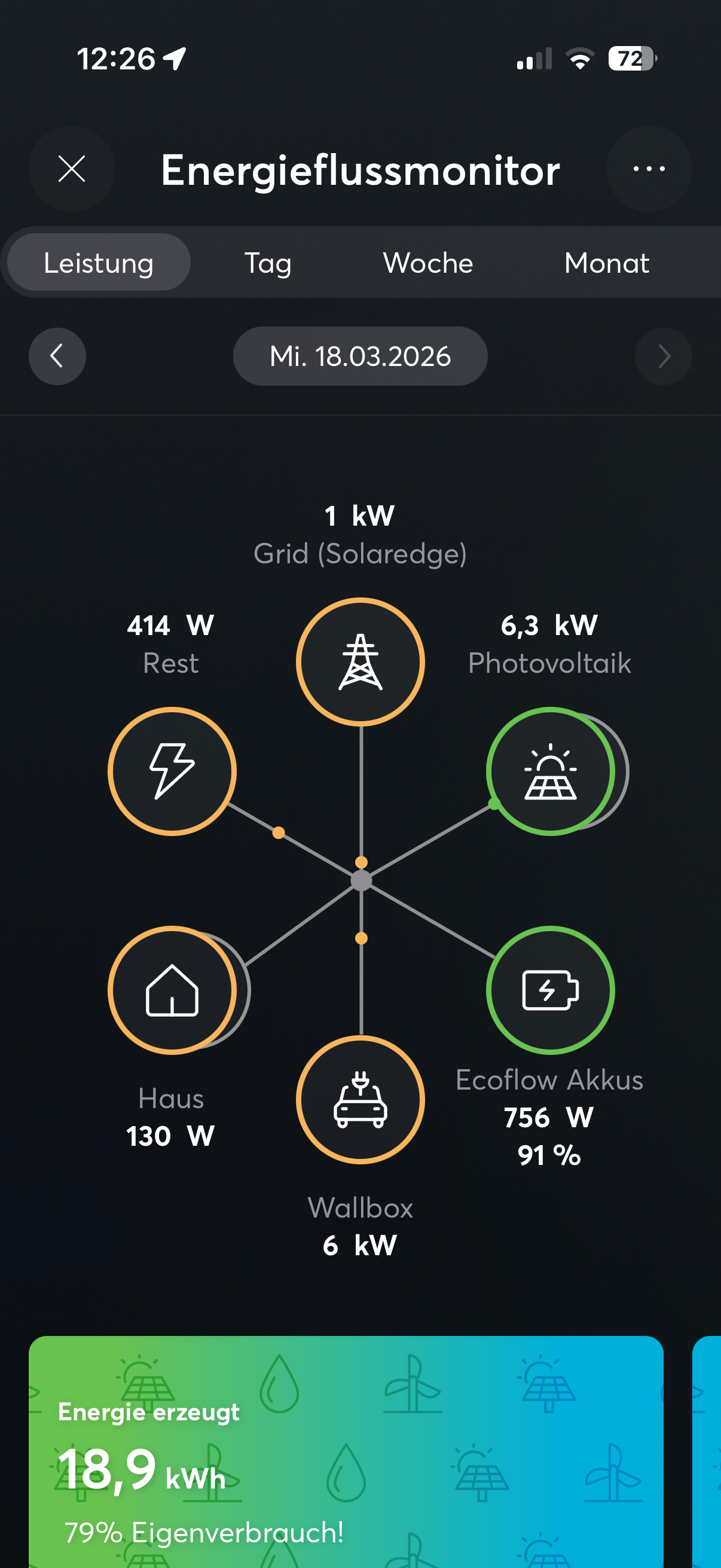This screenshot has height=1568, width=721.
Task: Go to the previous day
Action: point(57,356)
